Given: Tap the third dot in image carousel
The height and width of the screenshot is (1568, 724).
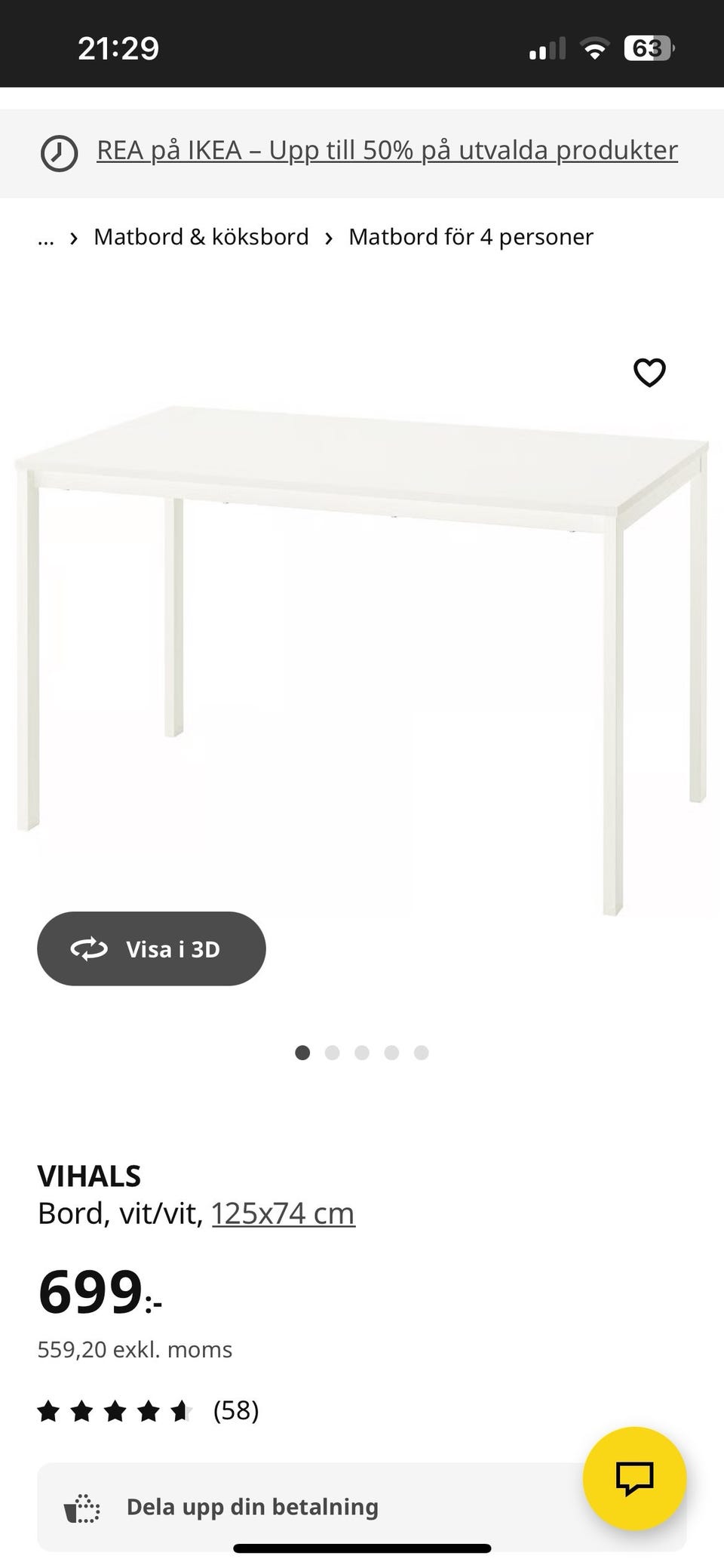Looking at the screenshot, I should [362, 1053].
